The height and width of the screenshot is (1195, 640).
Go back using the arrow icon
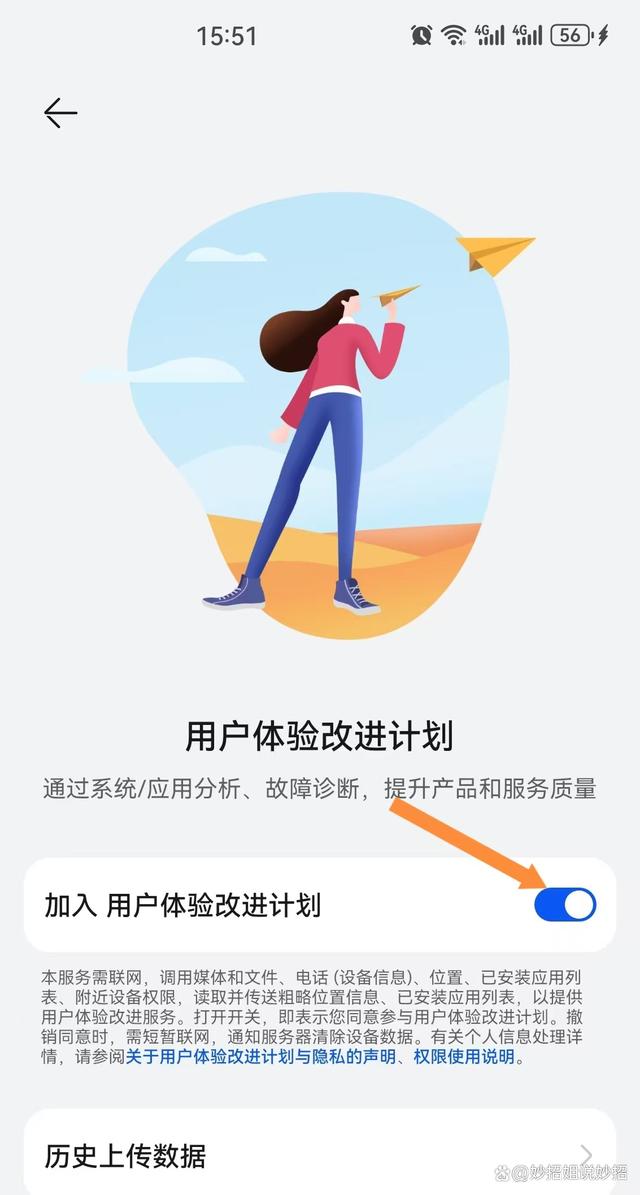tap(60, 113)
